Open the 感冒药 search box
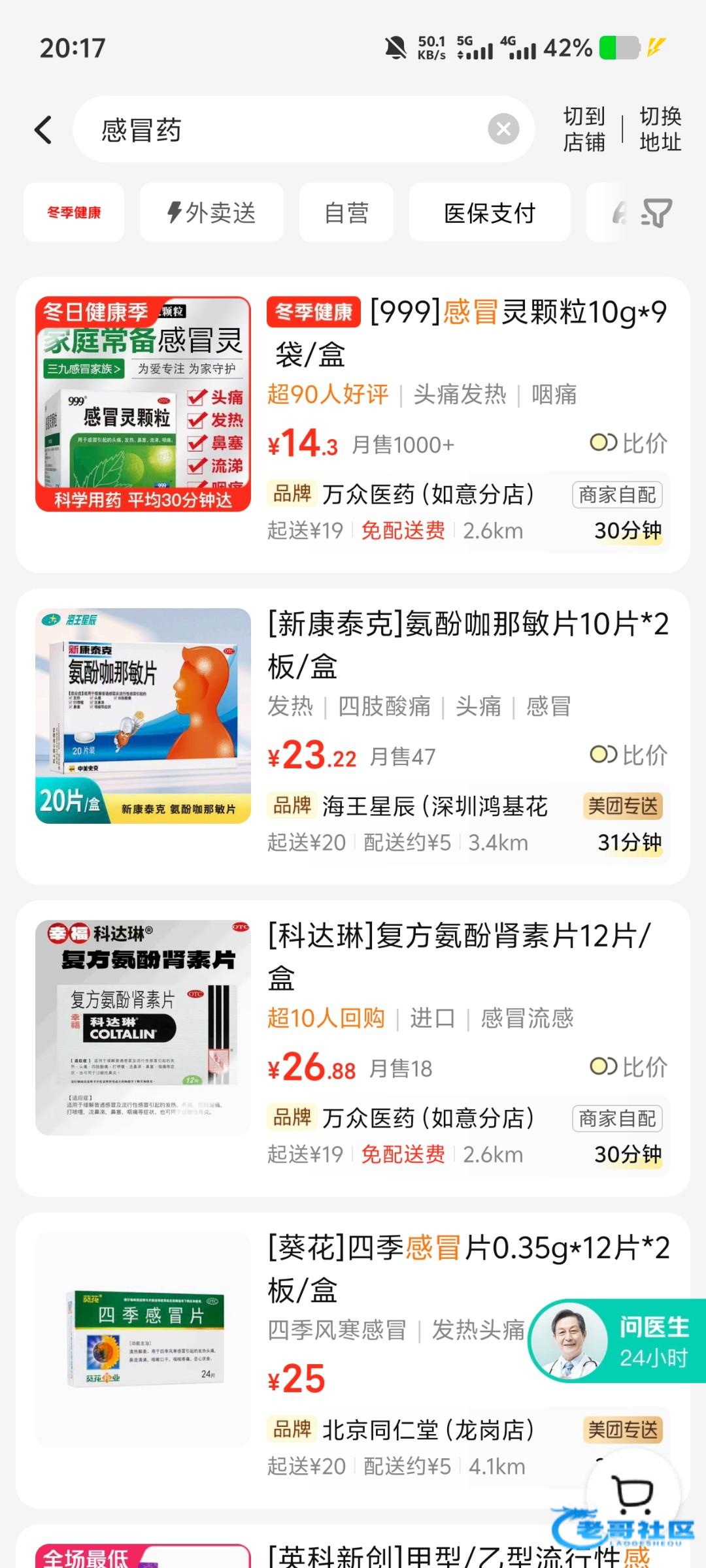 click(x=281, y=129)
